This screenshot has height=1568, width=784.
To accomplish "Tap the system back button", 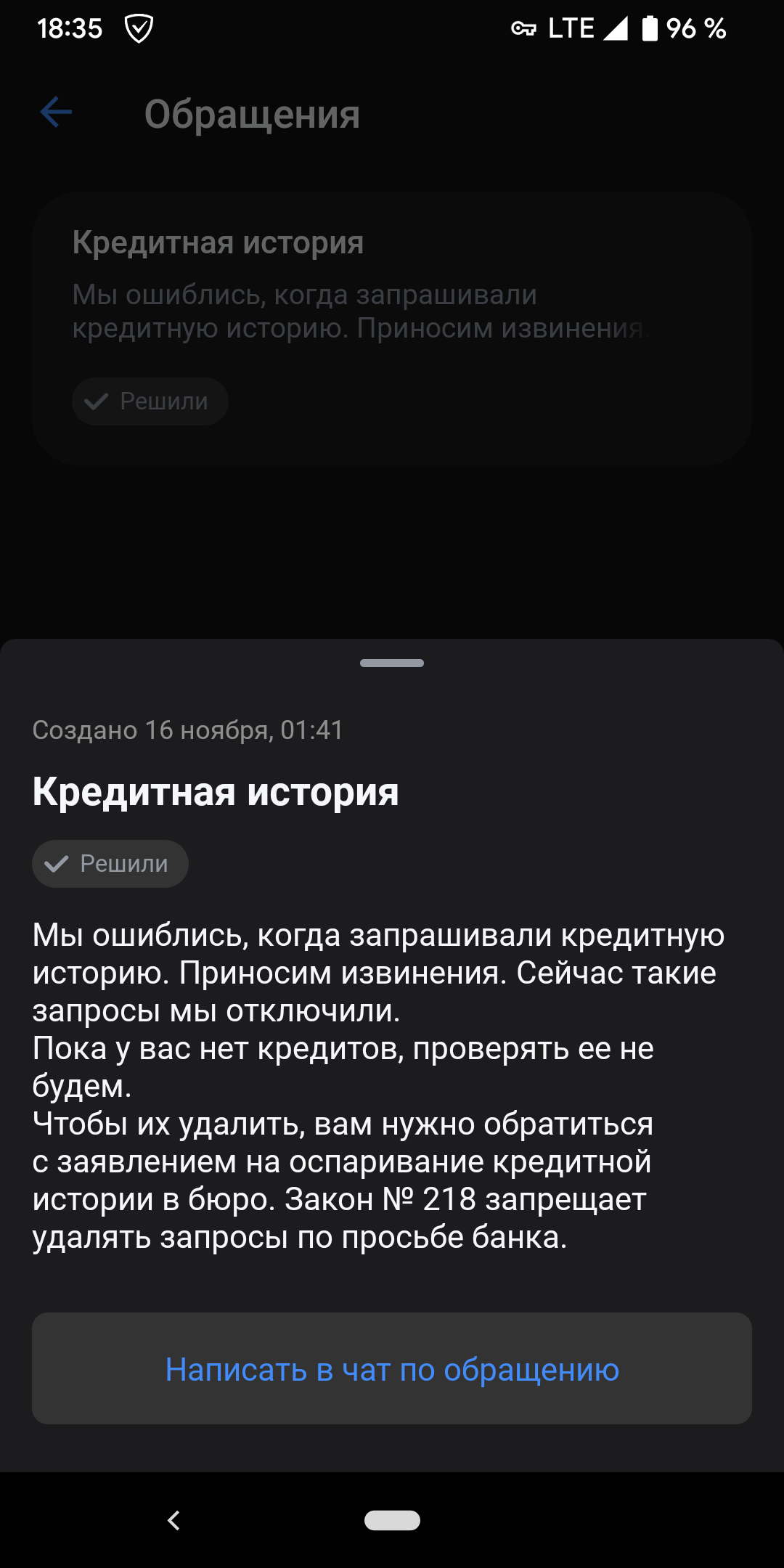I will click(x=173, y=1520).
